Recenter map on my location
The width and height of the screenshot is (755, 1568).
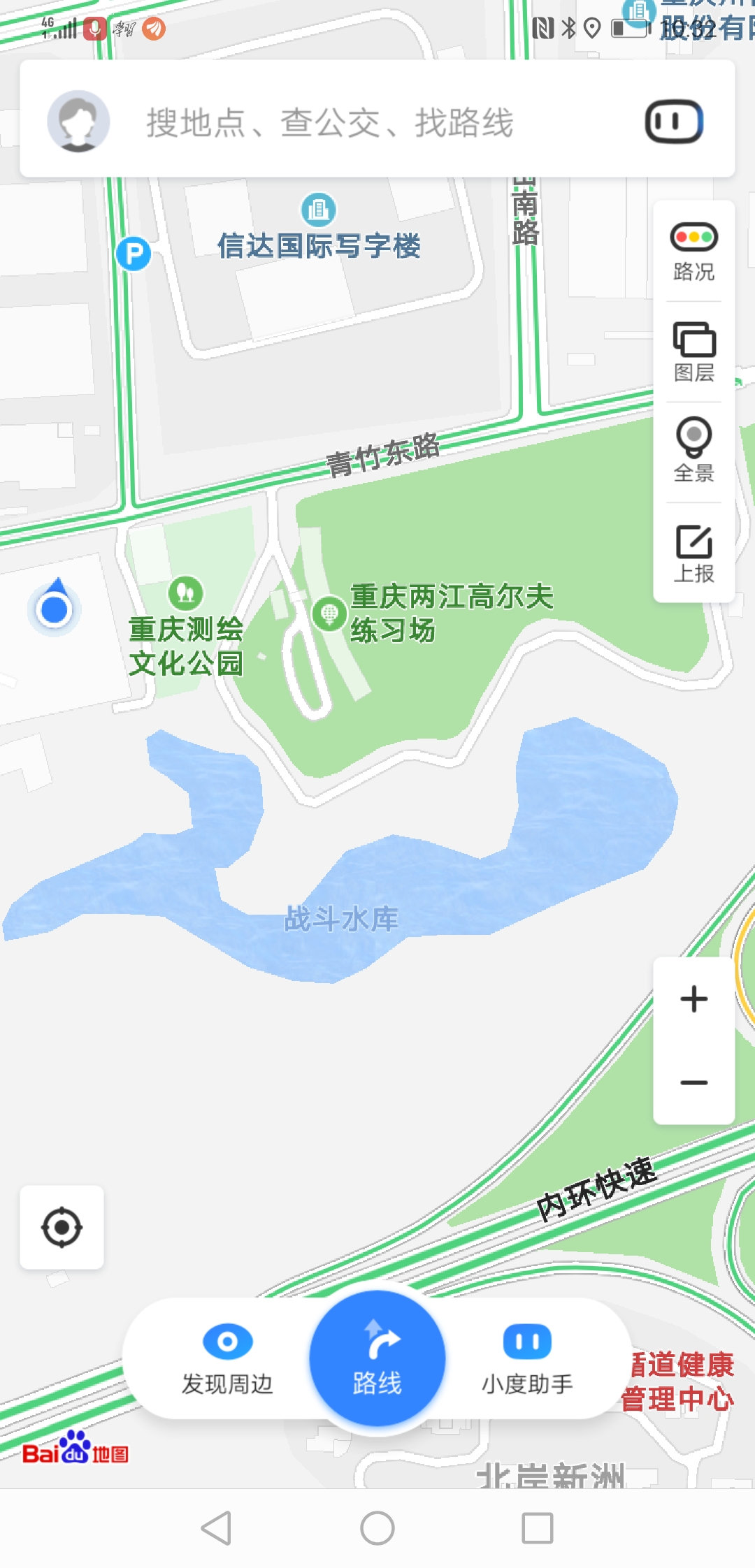point(62,1227)
